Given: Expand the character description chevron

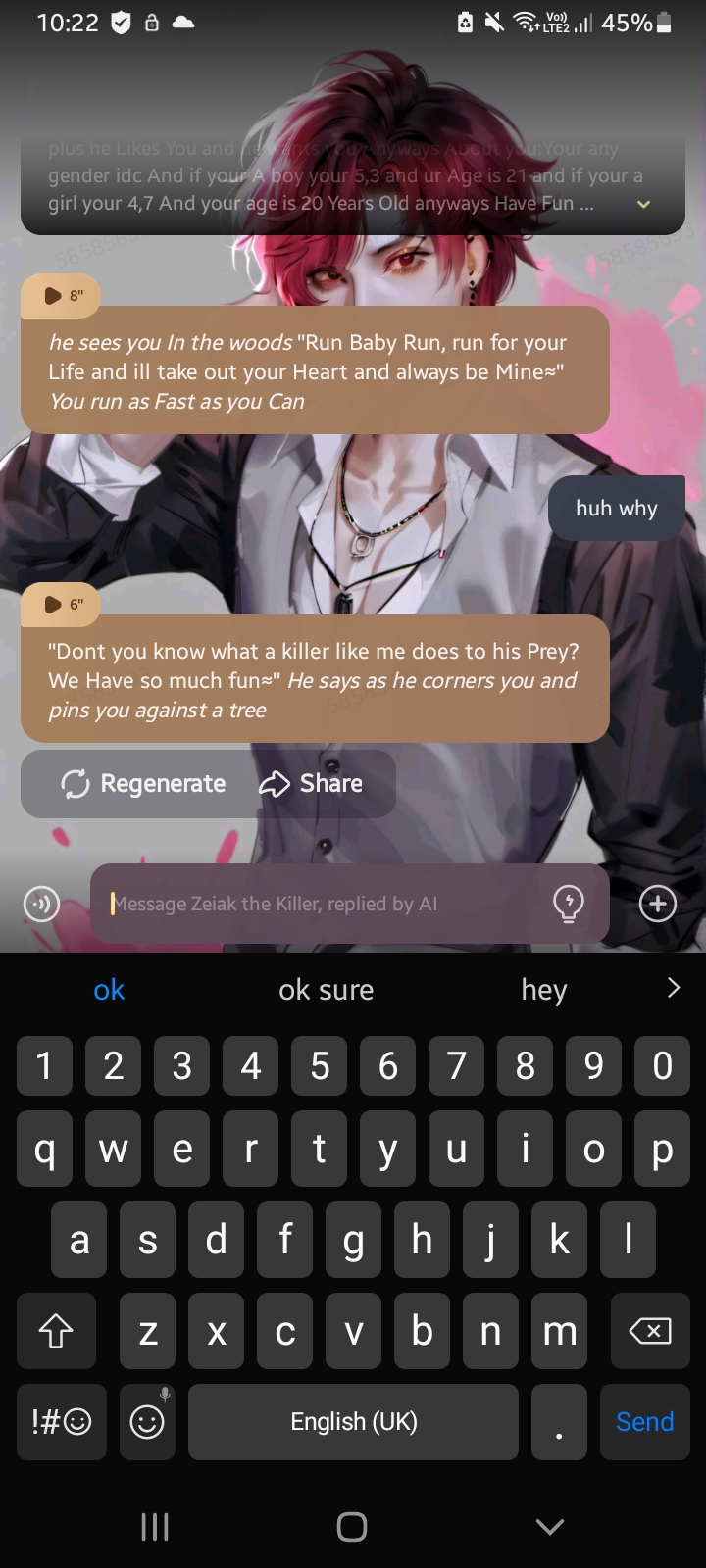Looking at the screenshot, I should 643,204.
